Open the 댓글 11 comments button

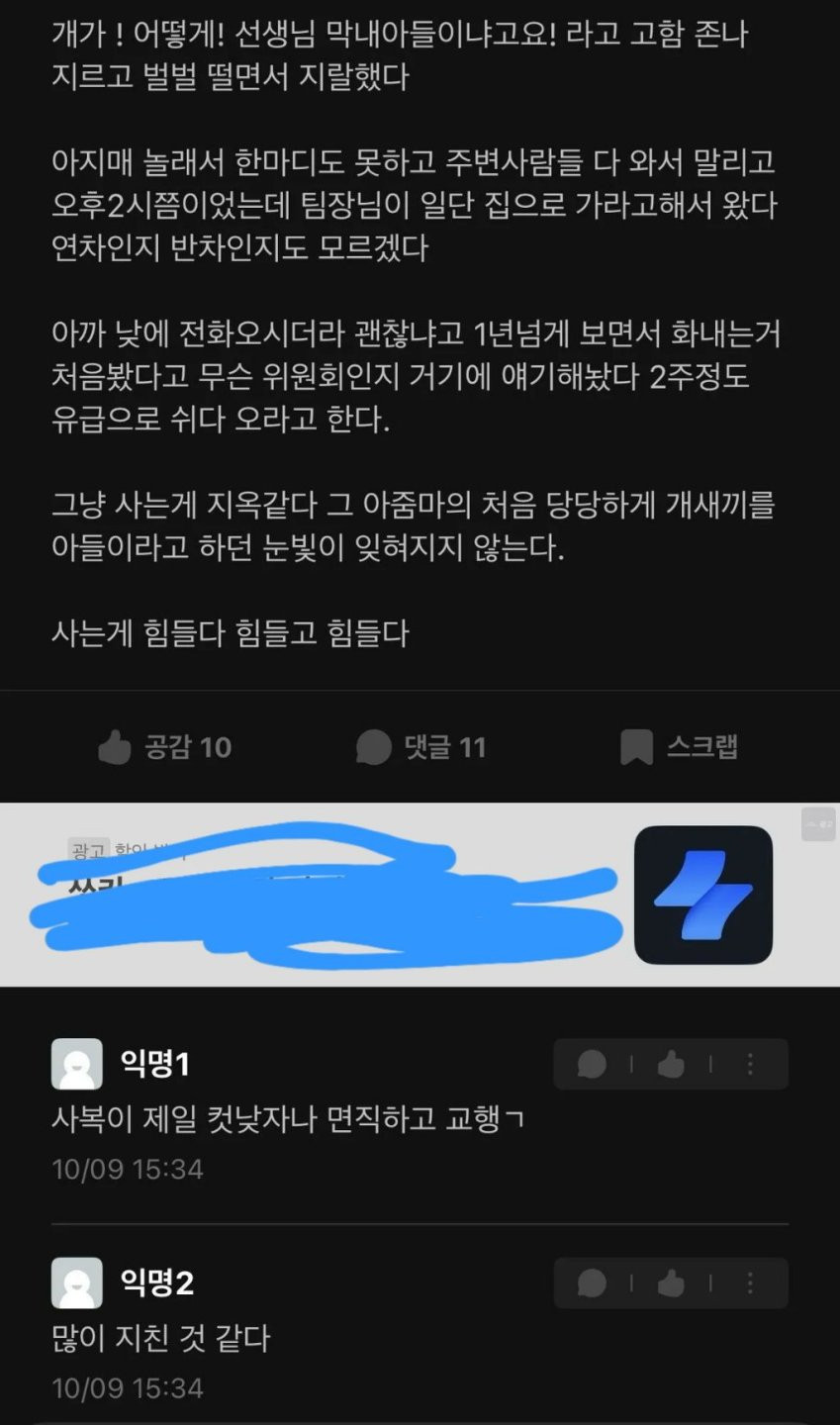click(420, 747)
